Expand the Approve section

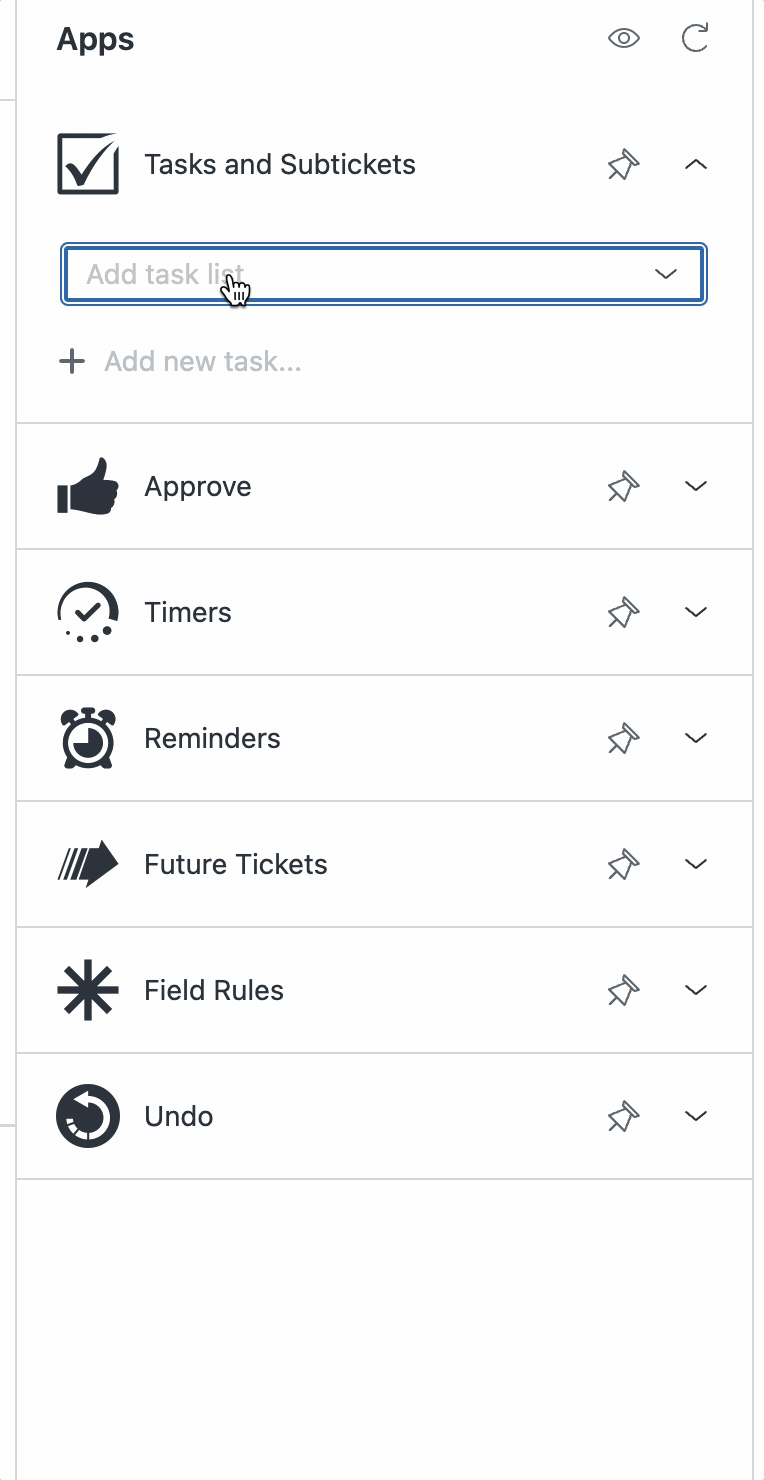[x=696, y=486]
